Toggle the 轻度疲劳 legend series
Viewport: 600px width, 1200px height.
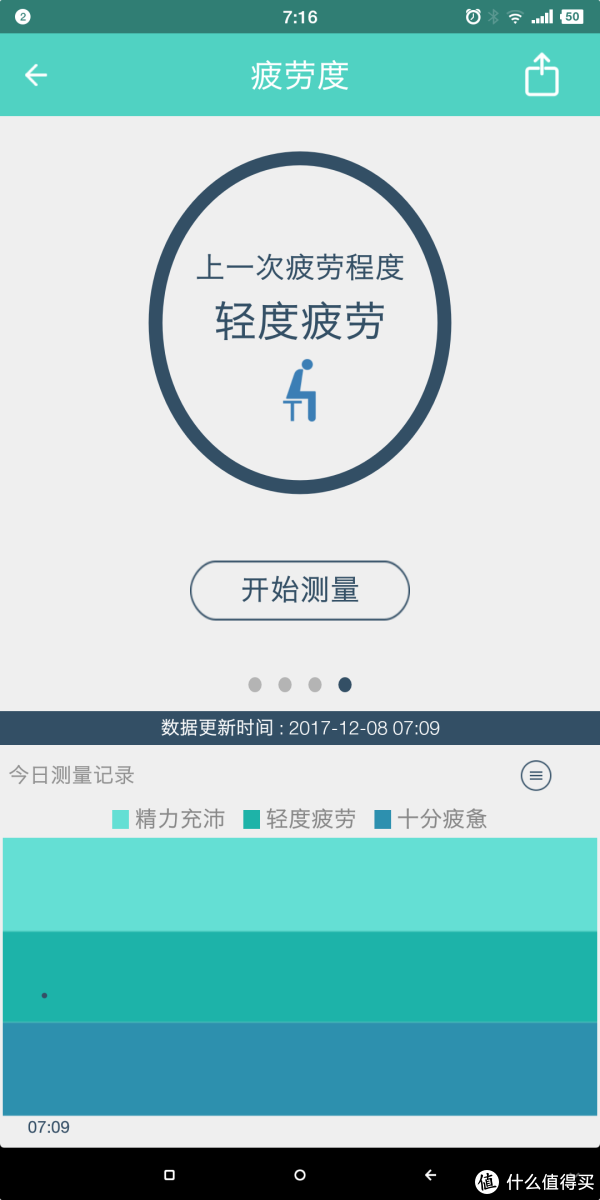tap(299, 819)
